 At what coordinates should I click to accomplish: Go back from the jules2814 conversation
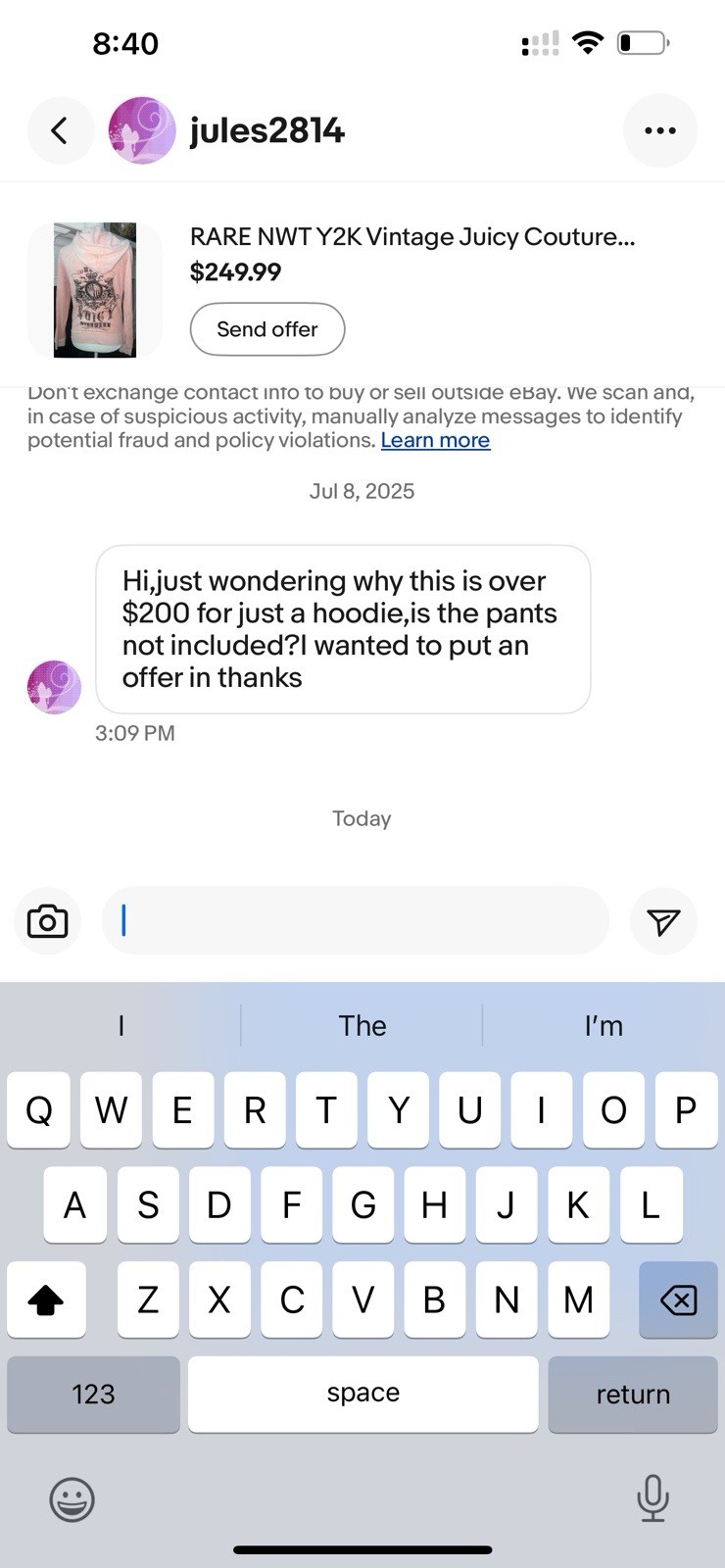pos(60,130)
